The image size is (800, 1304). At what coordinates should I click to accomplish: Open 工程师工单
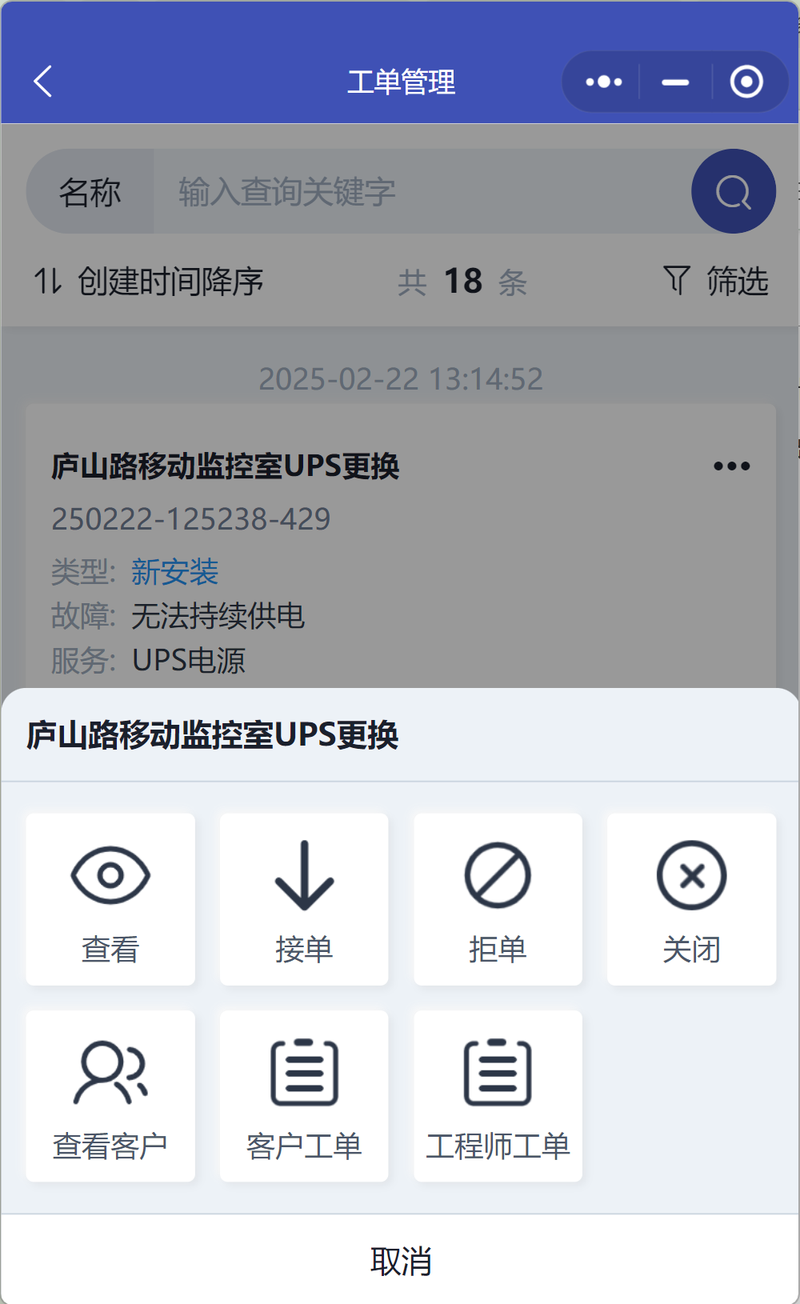[498, 1096]
